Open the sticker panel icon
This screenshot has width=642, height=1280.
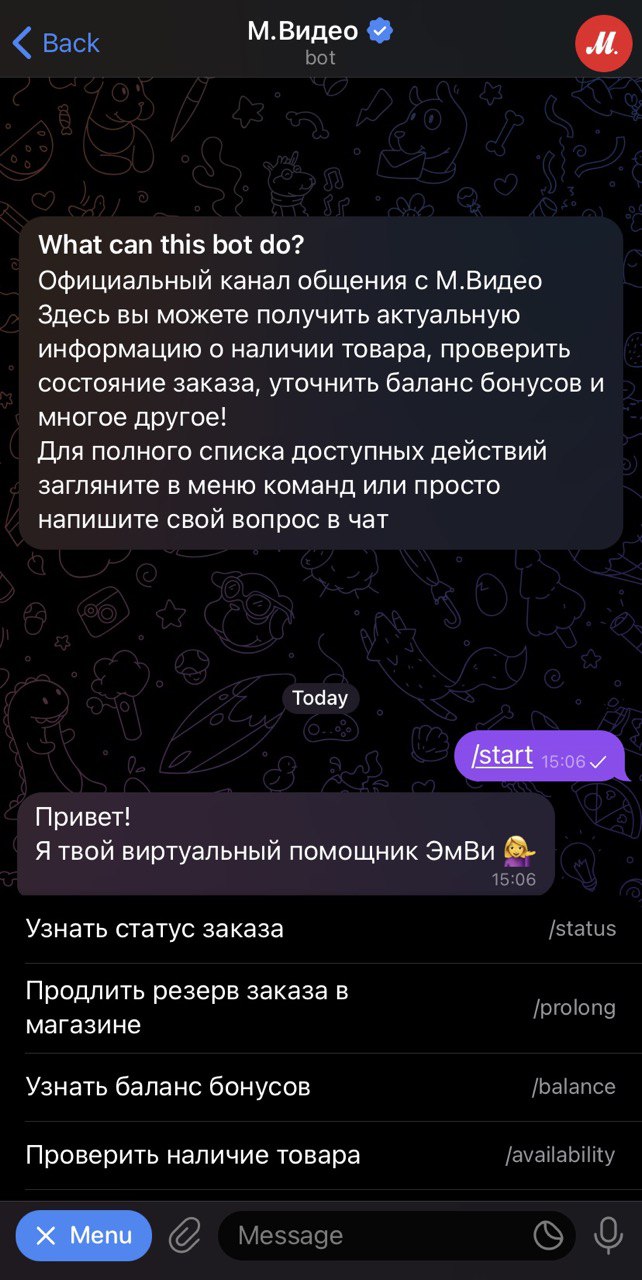pyautogui.click(x=548, y=1236)
